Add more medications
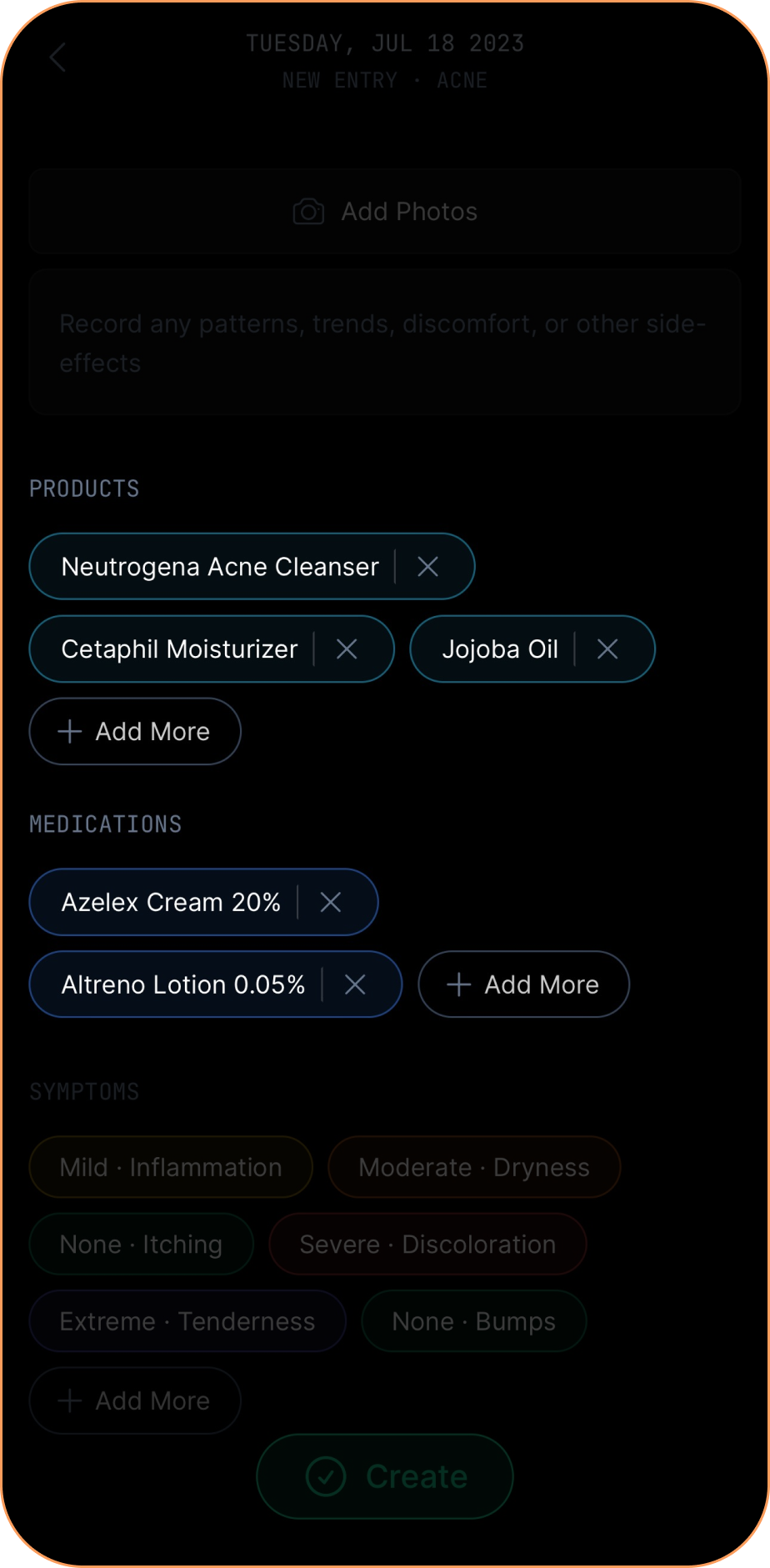 coord(523,984)
